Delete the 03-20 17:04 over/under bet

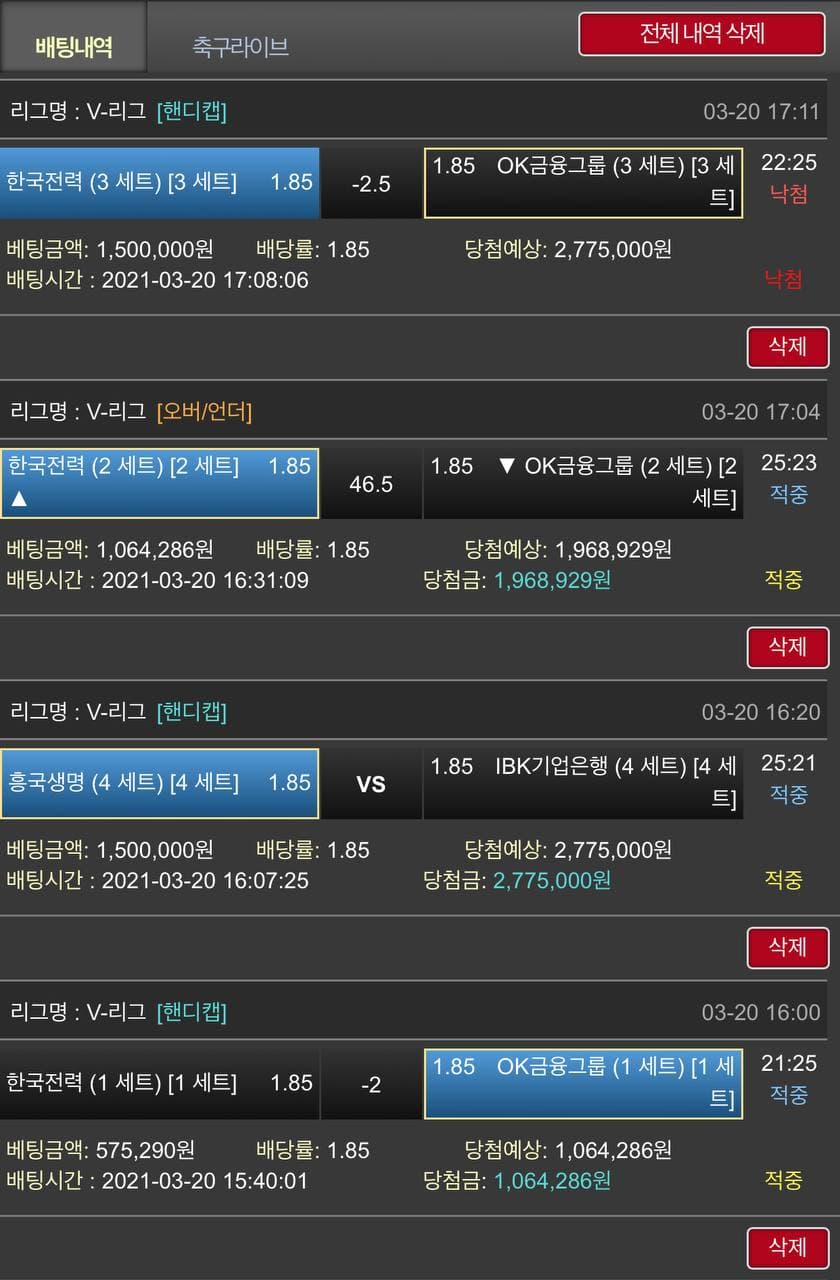pos(788,647)
